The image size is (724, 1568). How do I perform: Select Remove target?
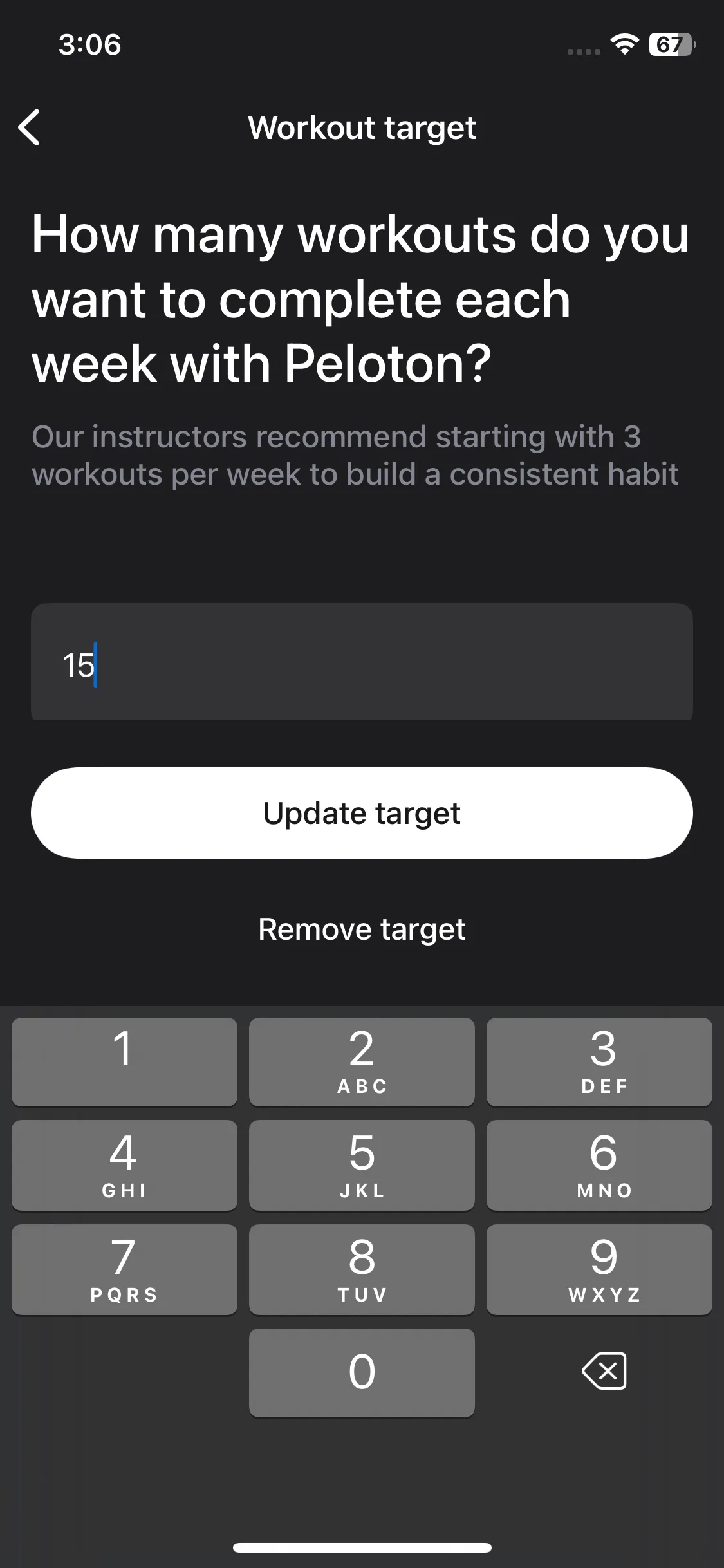coord(362,929)
